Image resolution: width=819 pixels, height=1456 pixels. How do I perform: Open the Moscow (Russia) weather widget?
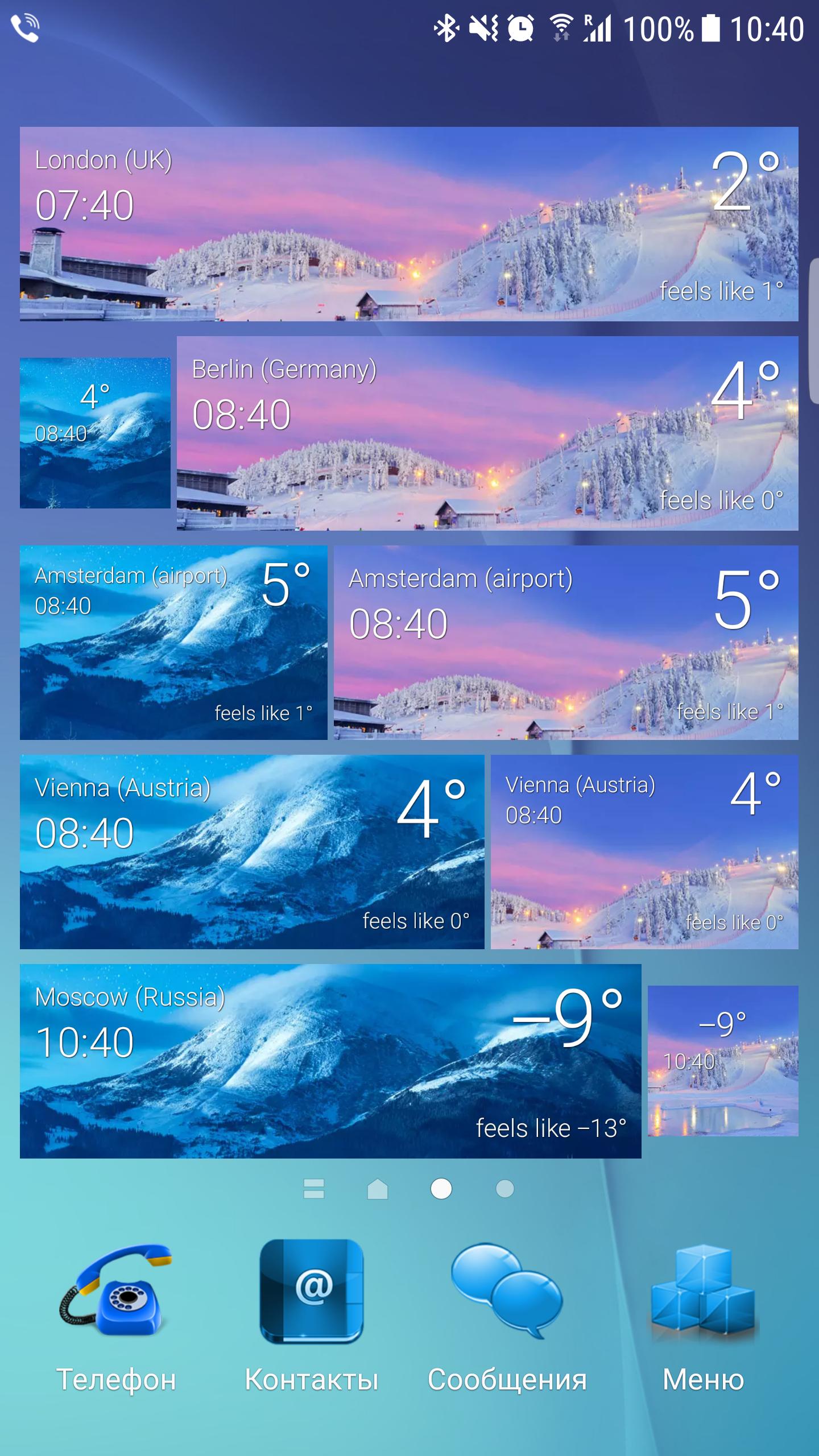330,1061
